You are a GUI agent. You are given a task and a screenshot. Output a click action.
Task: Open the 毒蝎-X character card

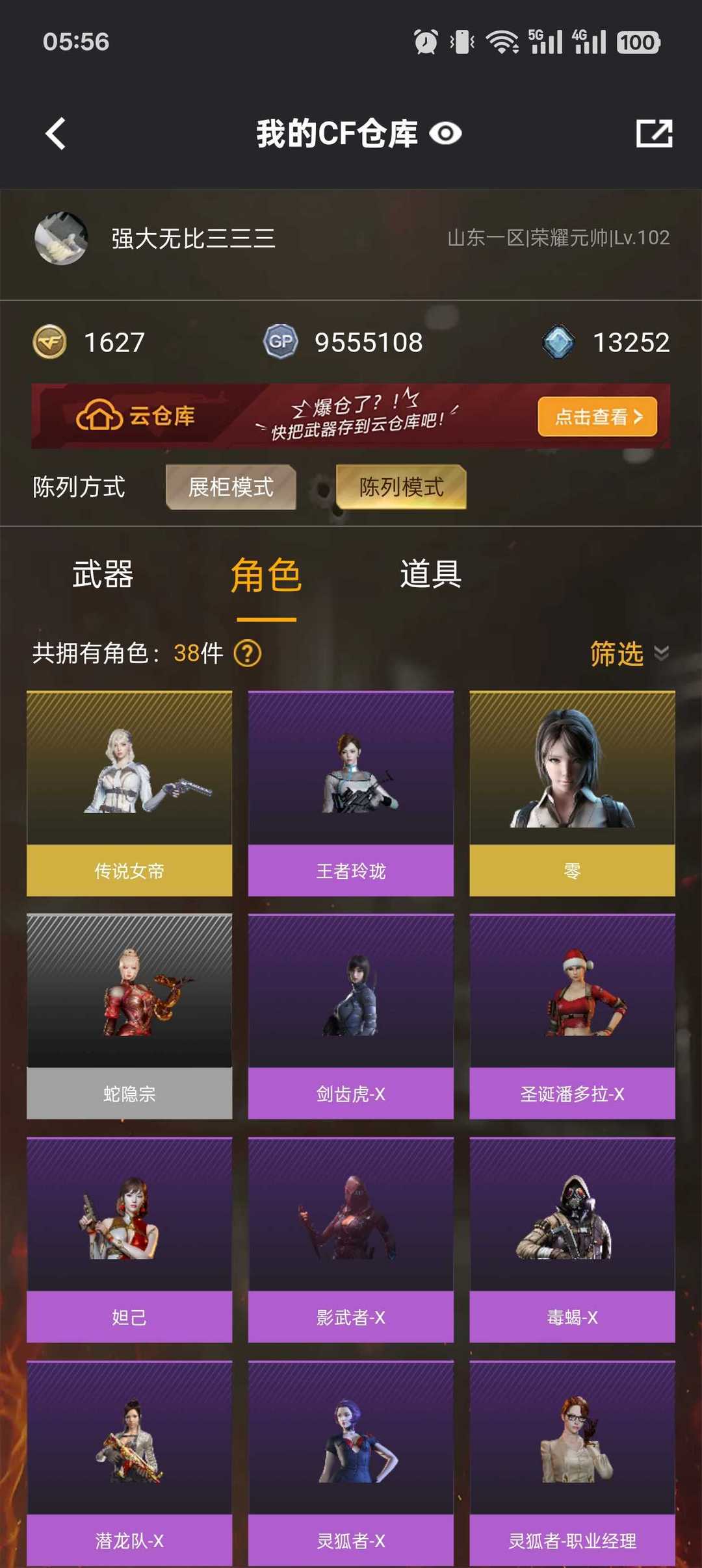(573, 1240)
